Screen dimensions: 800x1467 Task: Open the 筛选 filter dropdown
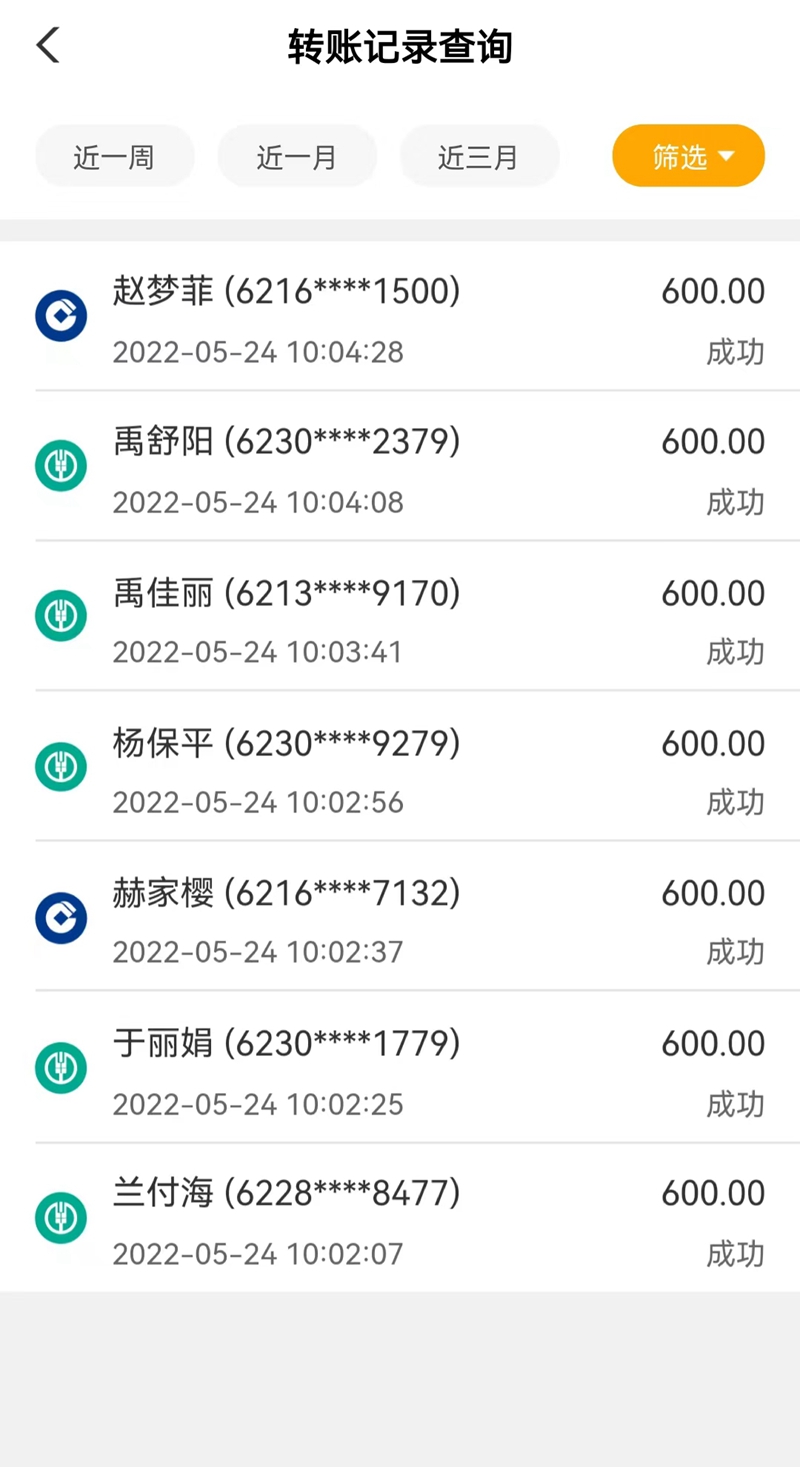click(x=688, y=156)
